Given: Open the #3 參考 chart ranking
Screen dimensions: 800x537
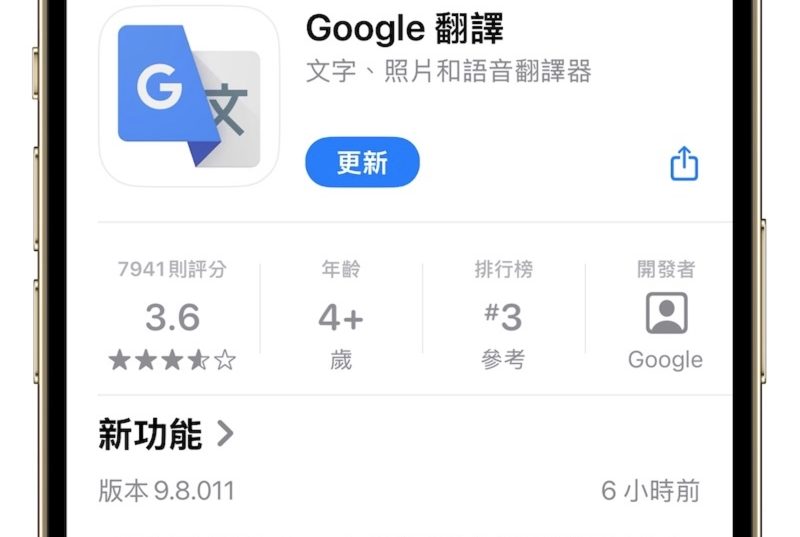Looking at the screenshot, I should click(x=503, y=318).
